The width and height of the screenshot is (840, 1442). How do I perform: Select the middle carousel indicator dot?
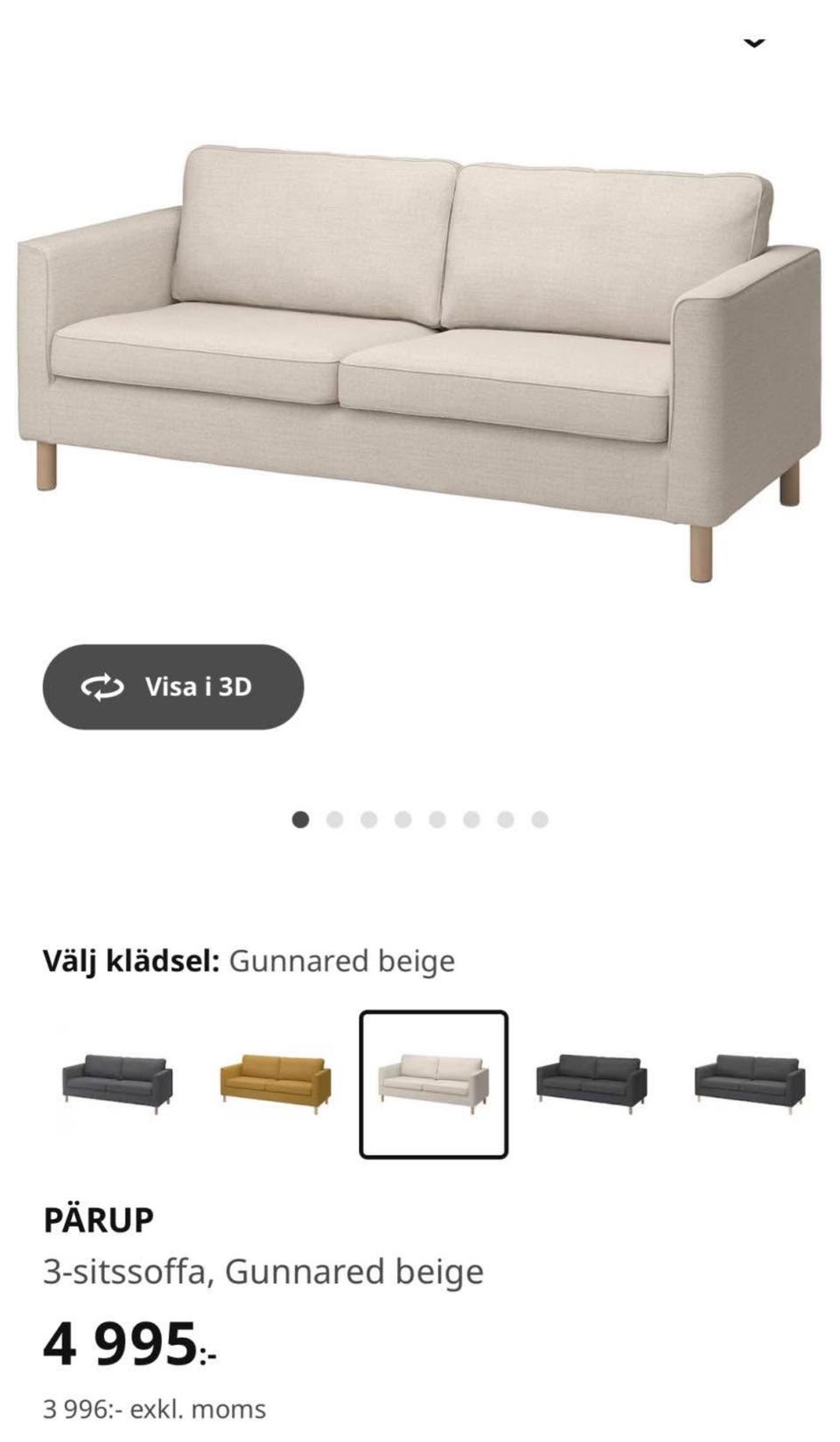(x=402, y=818)
